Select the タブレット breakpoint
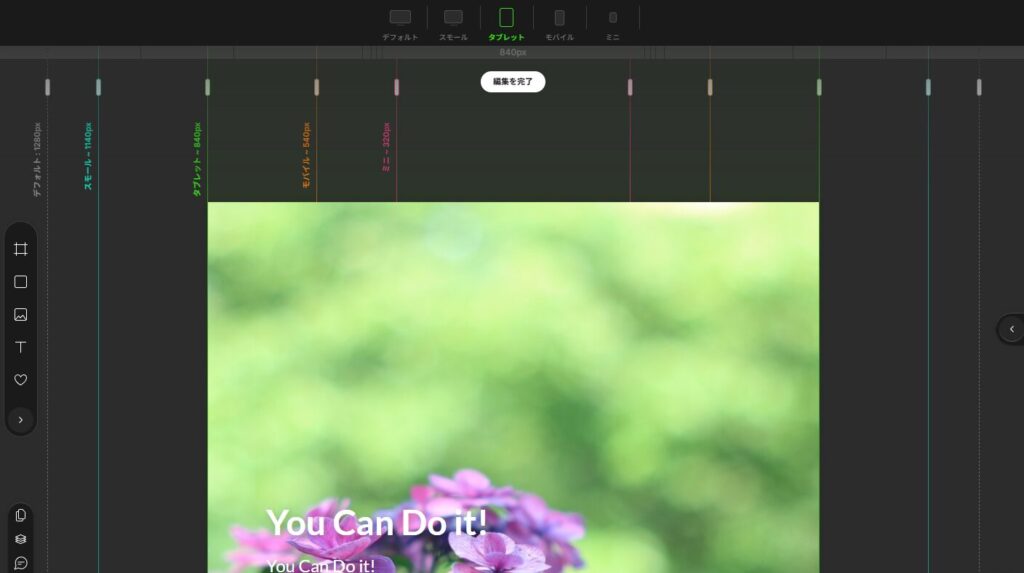Screen dimensions: 1024x573 pyautogui.click(x=506, y=23)
